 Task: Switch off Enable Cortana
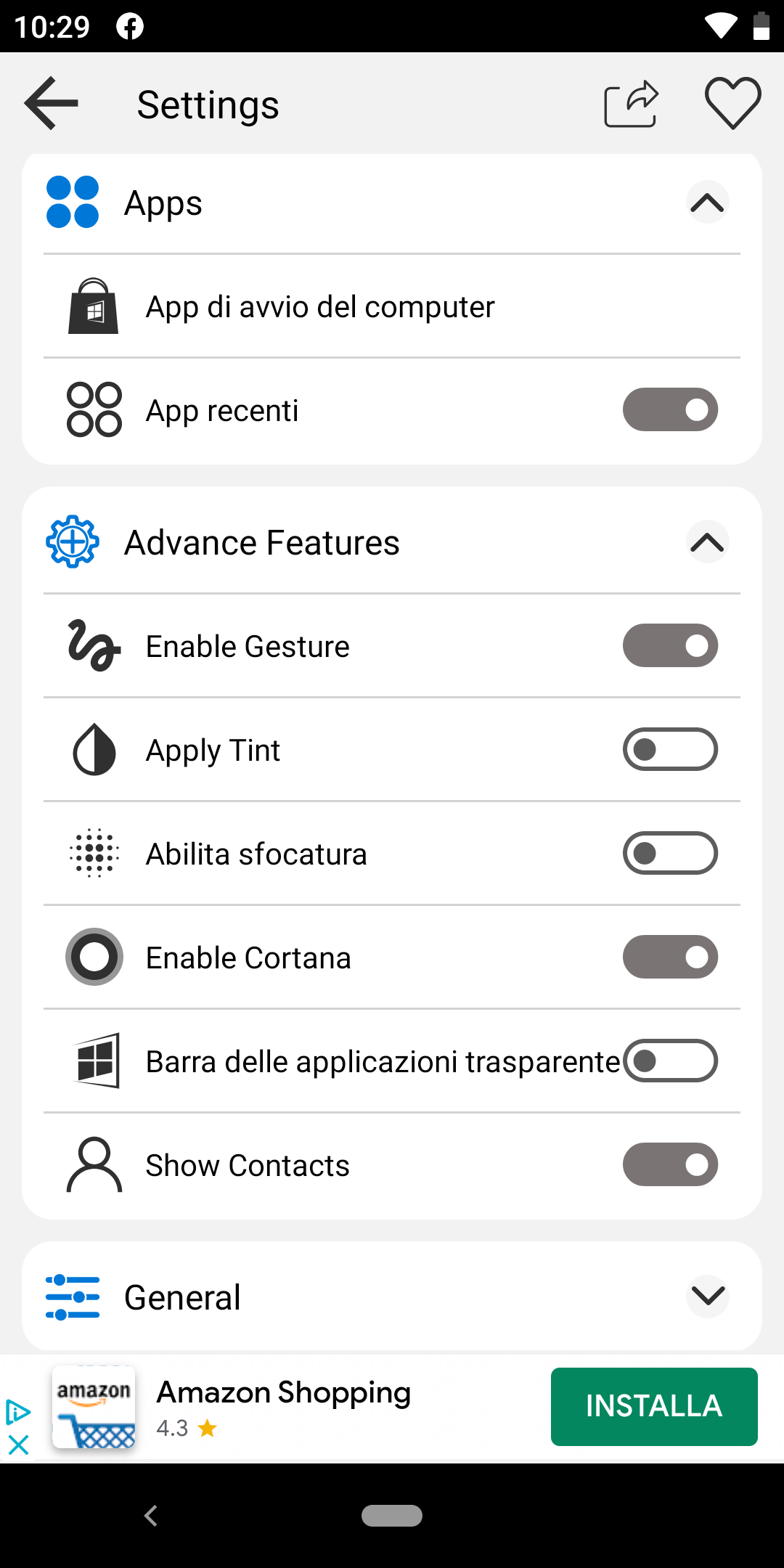pos(670,957)
